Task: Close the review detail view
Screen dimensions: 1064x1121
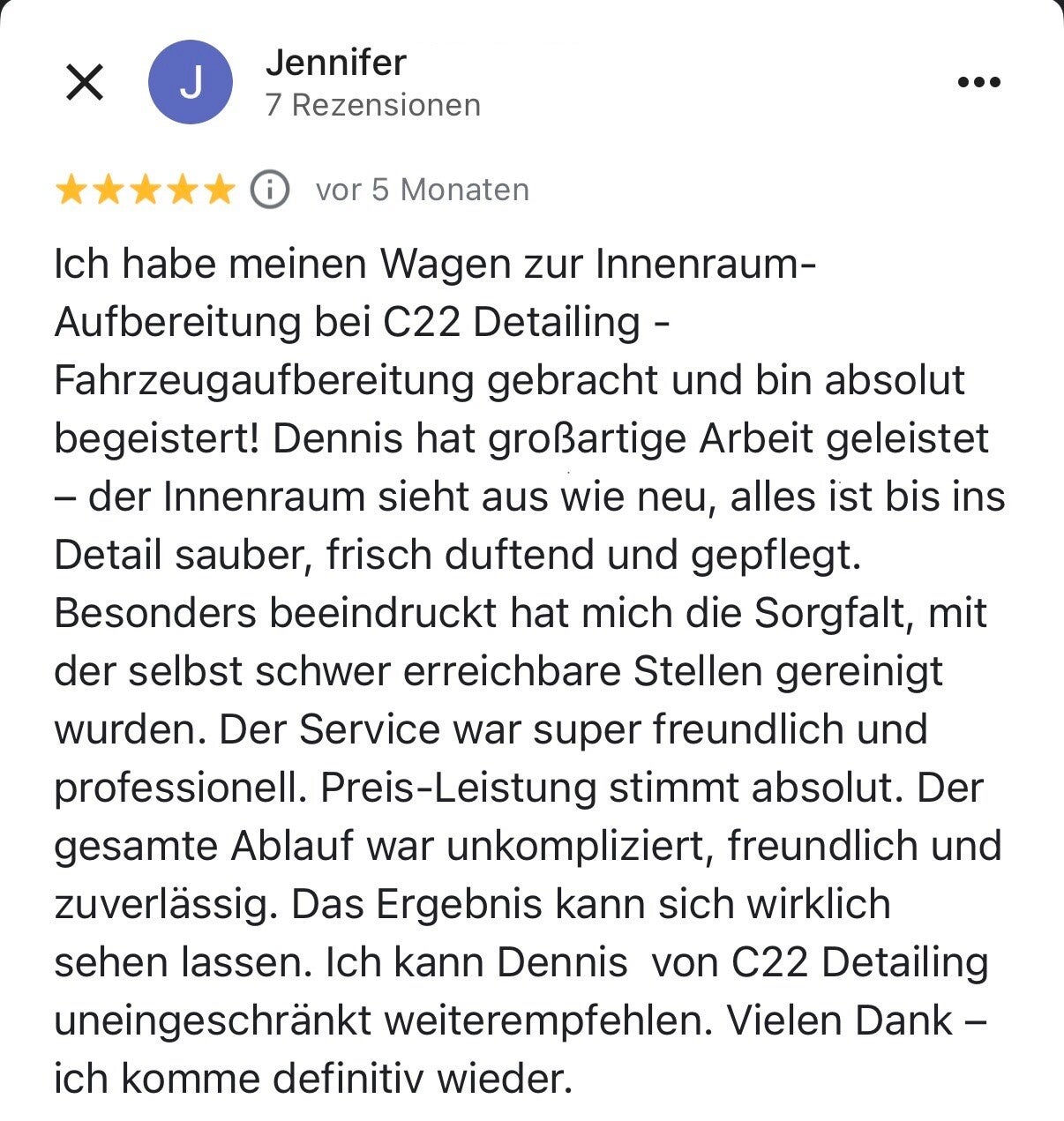Action: (86, 83)
